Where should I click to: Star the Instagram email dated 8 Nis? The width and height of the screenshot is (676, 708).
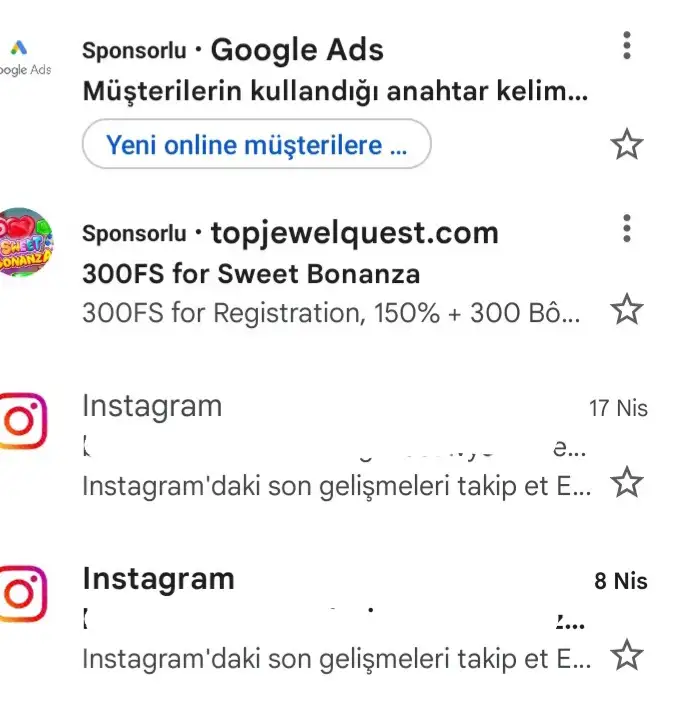click(x=626, y=657)
